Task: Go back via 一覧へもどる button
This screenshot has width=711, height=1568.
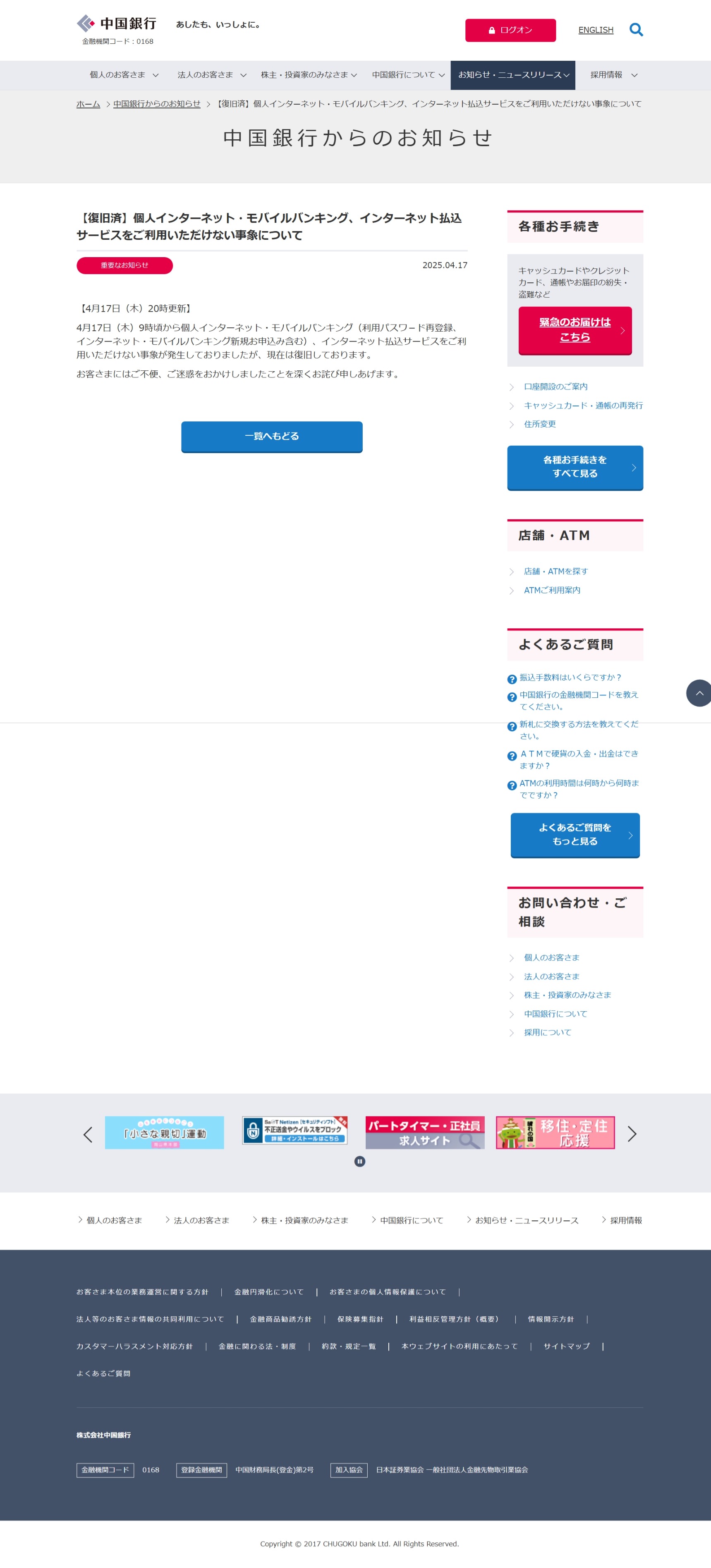Action: tap(272, 437)
